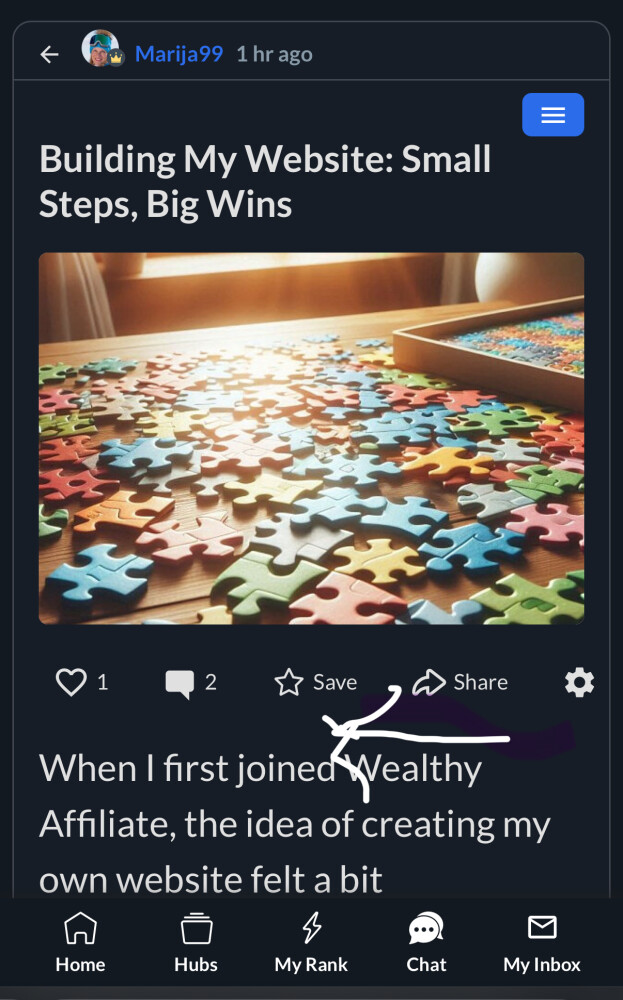This screenshot has height=1000, width=623.
Task: Open the blue hamburger menu
Action: pos(553,116)
